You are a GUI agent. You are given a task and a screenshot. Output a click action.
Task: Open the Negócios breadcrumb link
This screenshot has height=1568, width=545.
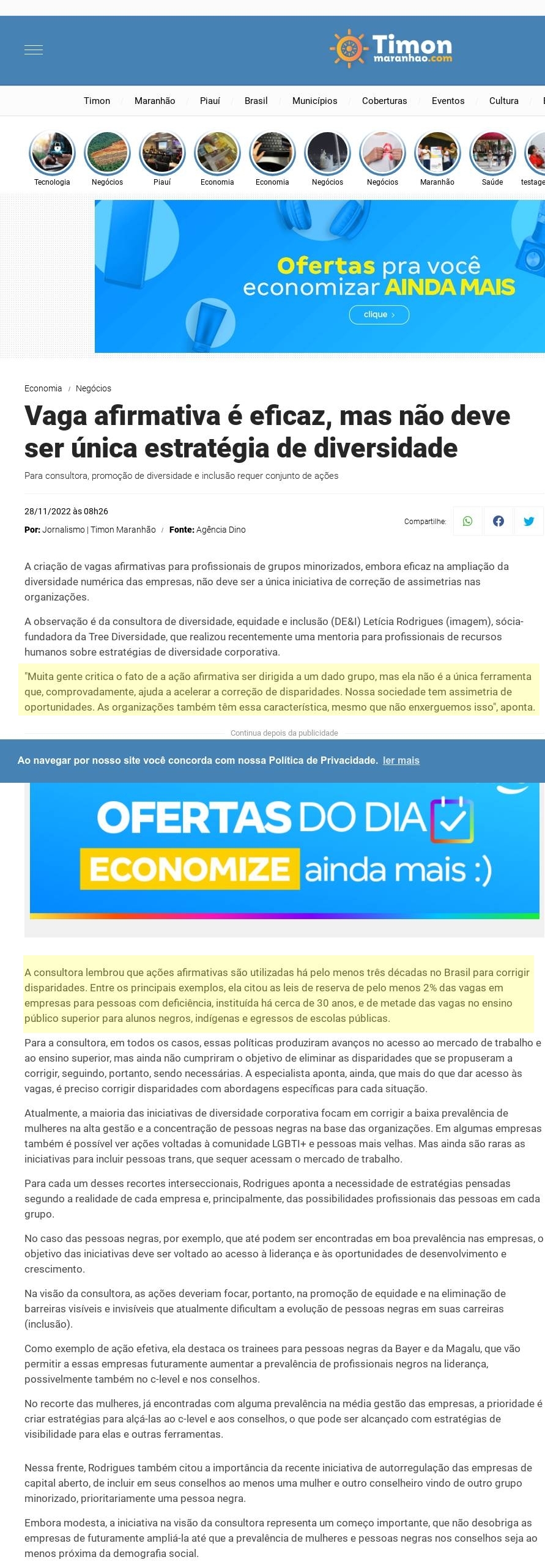pos(93,388)
